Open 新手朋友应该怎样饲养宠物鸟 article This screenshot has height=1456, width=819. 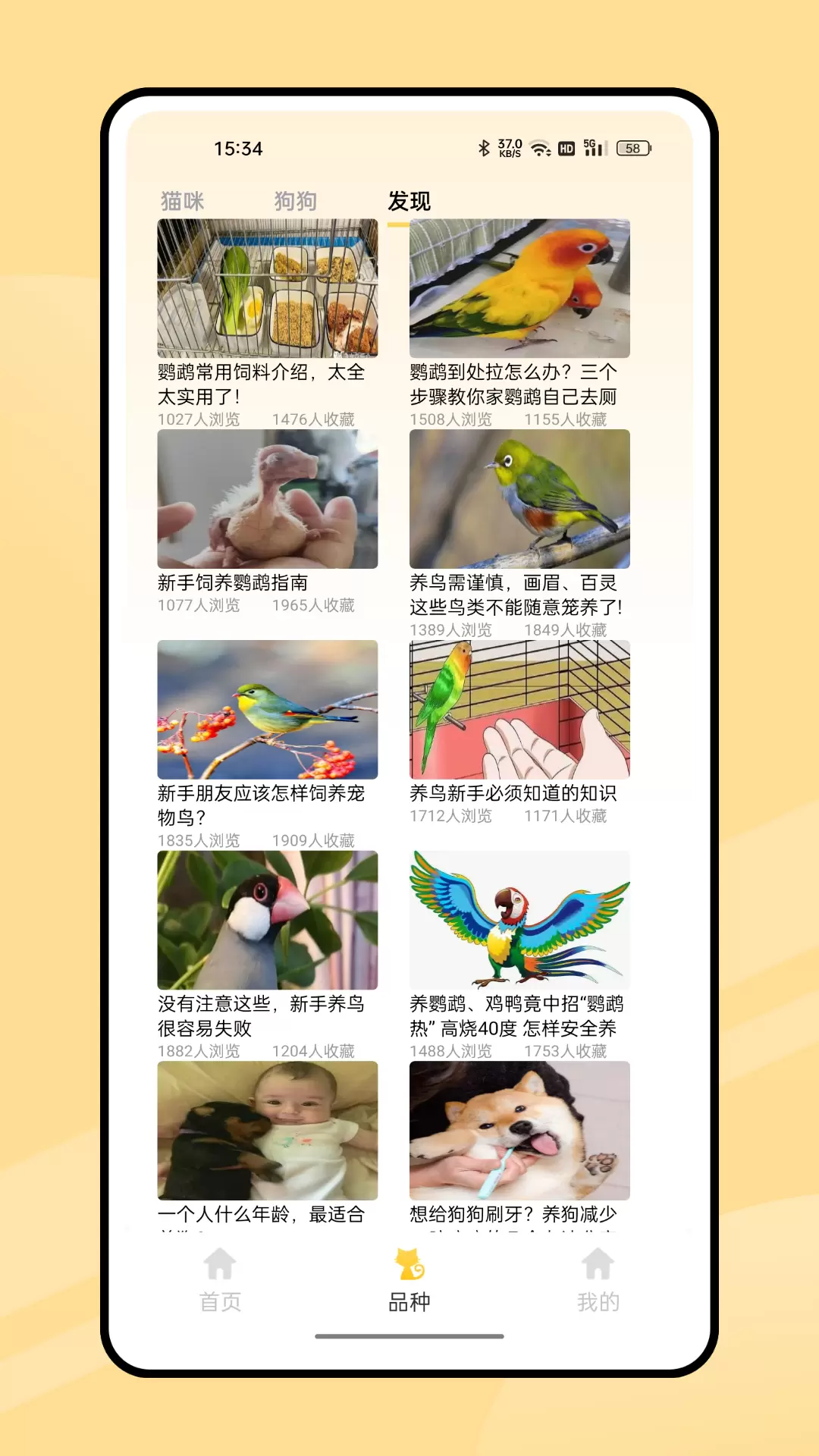pos(268,745)
